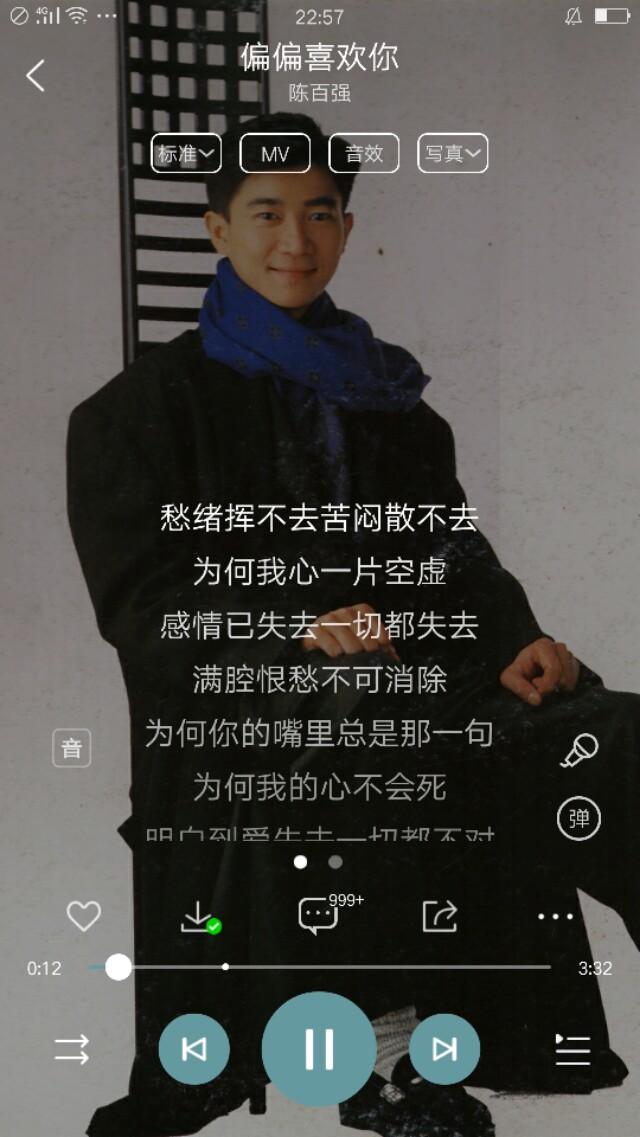Open the more options menu
Image resolution: width=640 pixels, height=1137 pixels.
(x=555, y=916)
